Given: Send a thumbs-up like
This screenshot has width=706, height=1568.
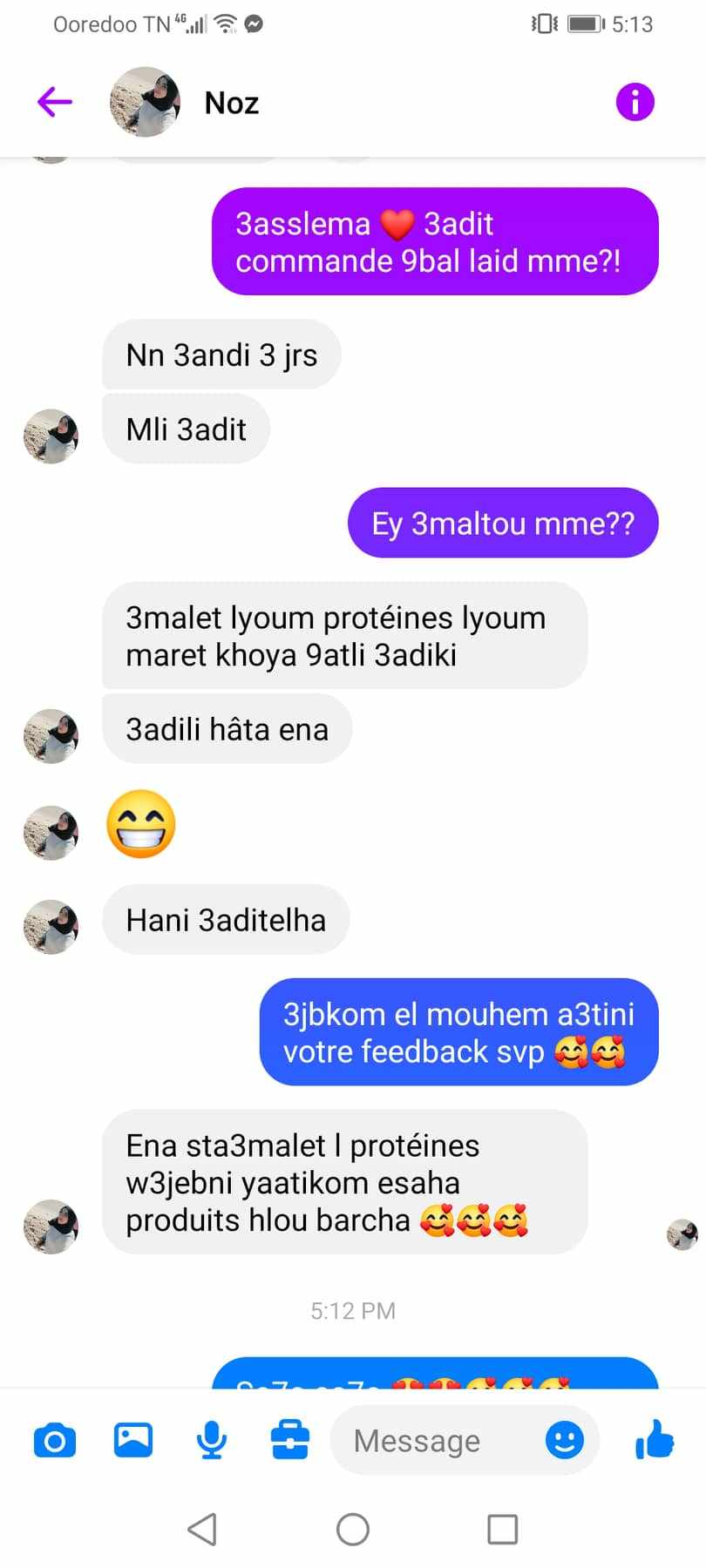Looking at the screenshot, I should (x=655, y=1439).
